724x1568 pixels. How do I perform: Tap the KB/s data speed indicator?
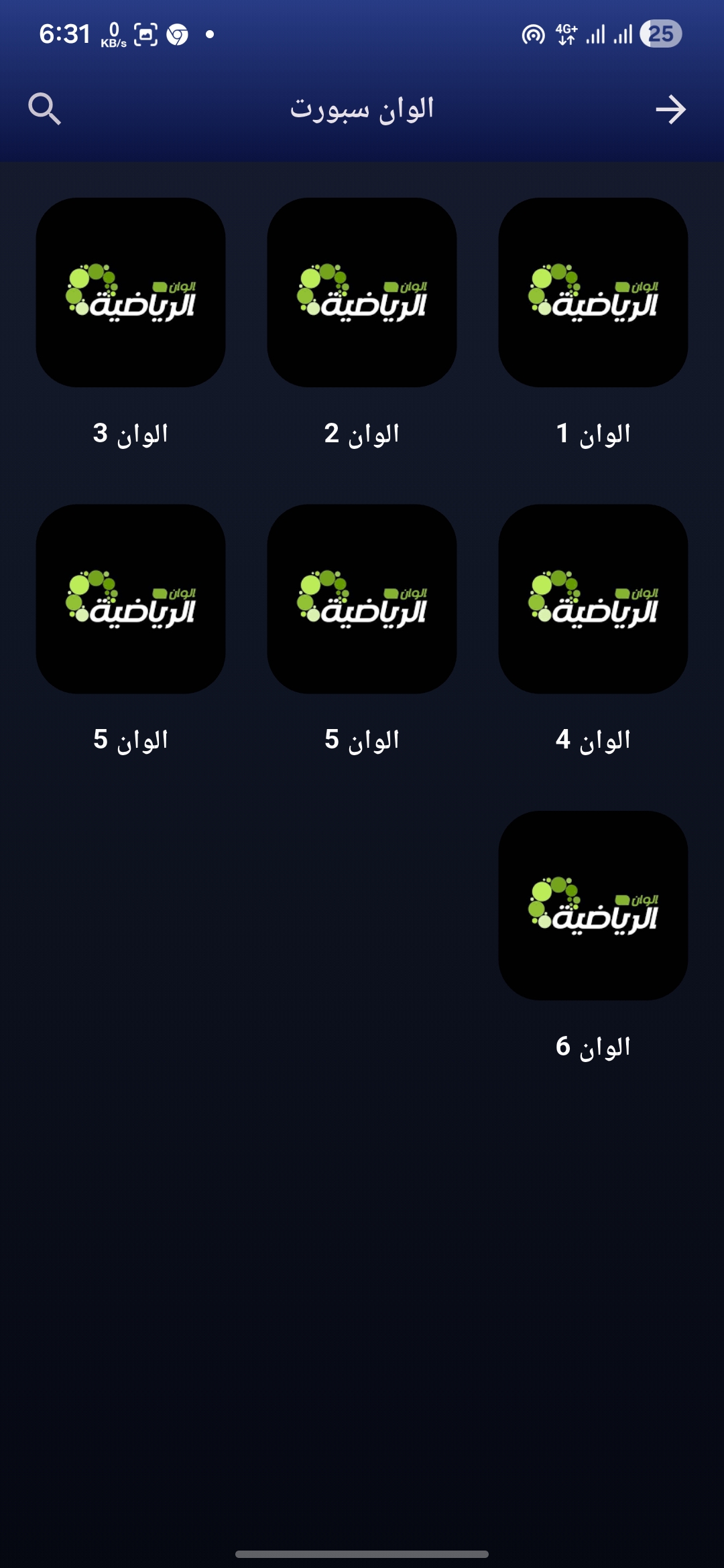coord(113,35)
